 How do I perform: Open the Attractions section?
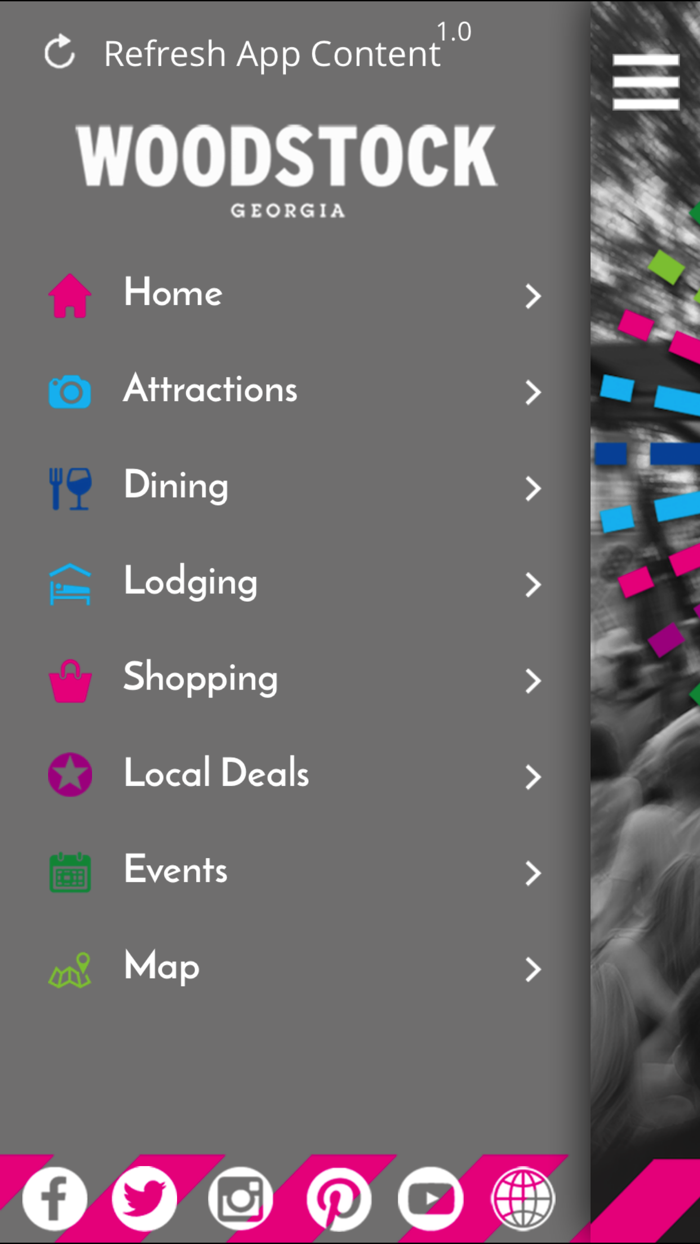(x=294, y=391)
